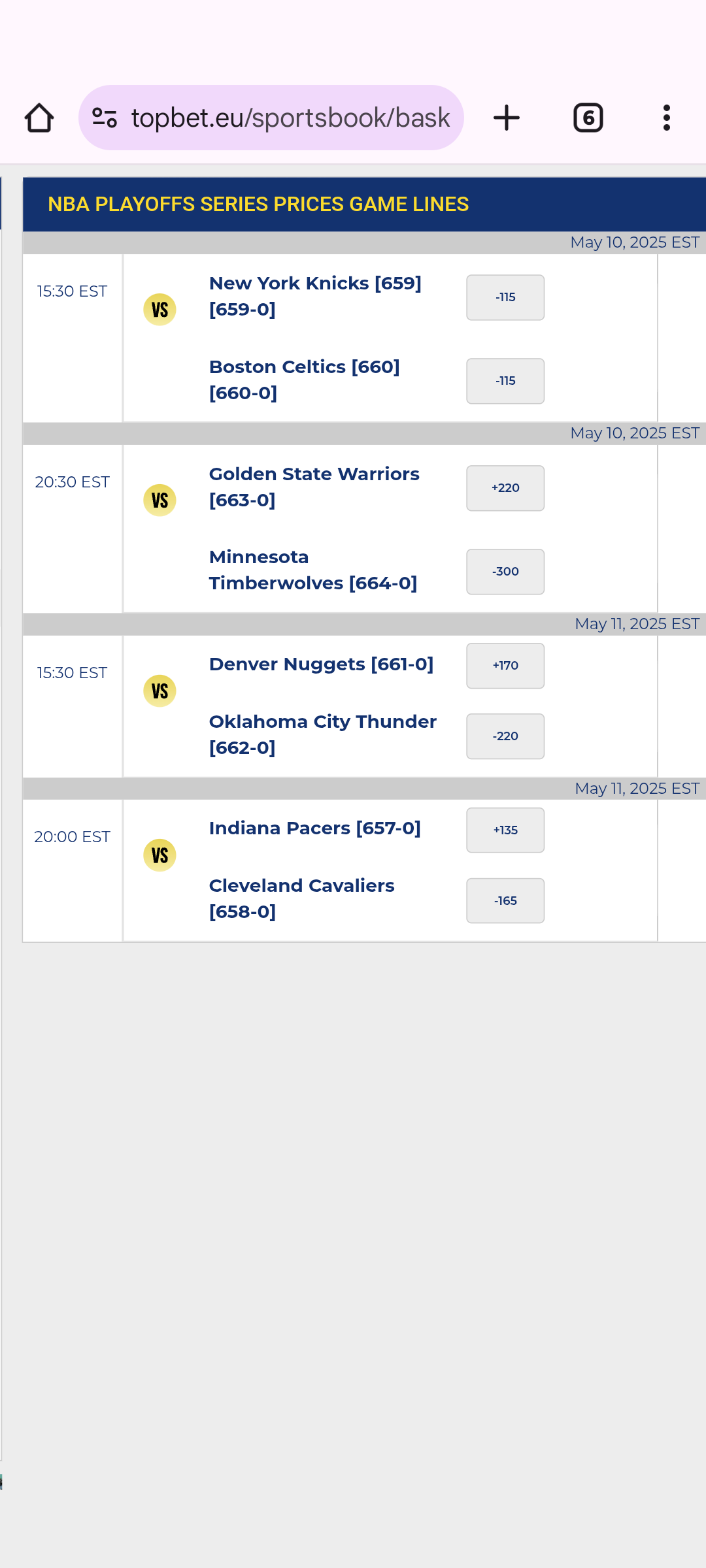The width and height of the screenshot is (706, 1568).
Task: Open the tab switcher showing 6 tabs
Action: [588, 118]
